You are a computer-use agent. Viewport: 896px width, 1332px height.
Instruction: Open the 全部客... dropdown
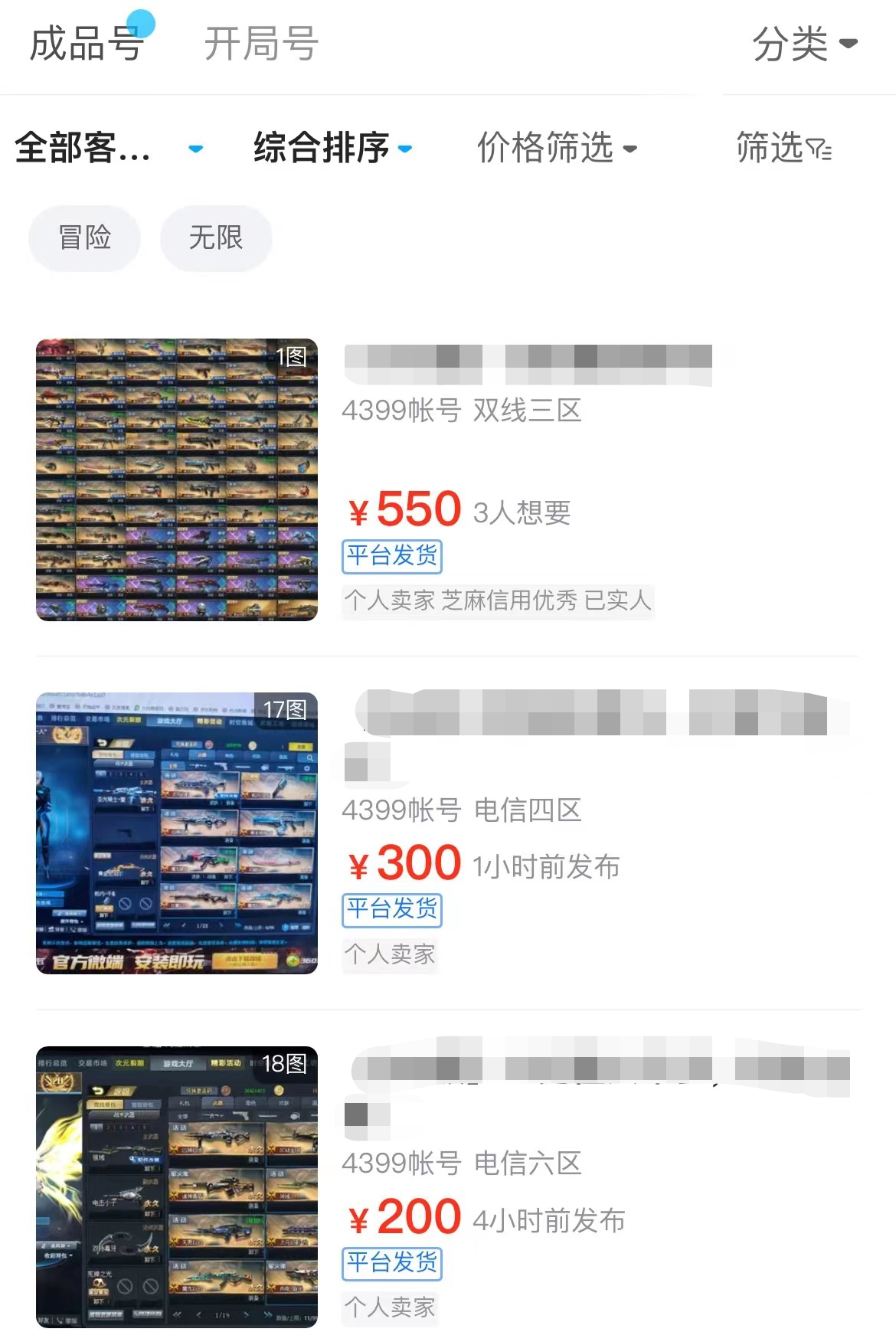(107, 148)
